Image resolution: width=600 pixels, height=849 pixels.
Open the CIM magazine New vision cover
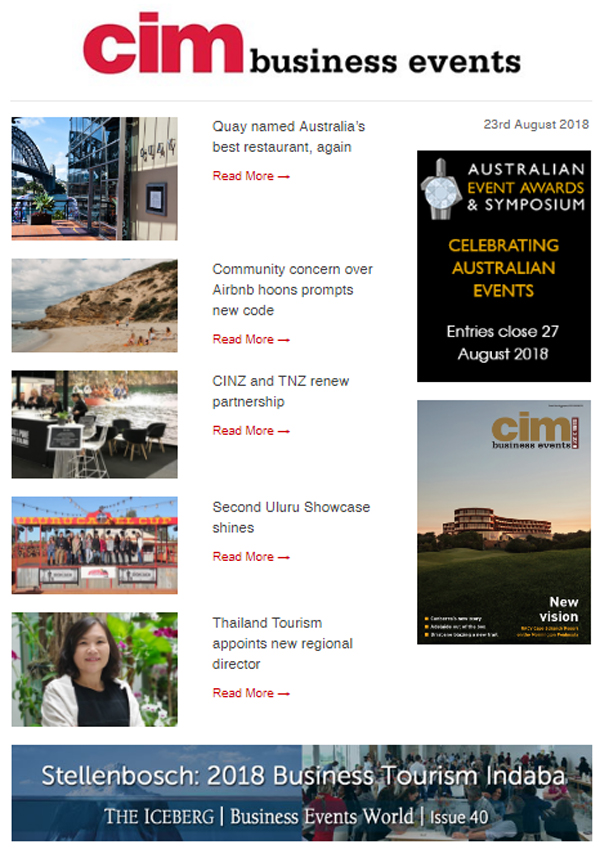[x=503, y=522]
